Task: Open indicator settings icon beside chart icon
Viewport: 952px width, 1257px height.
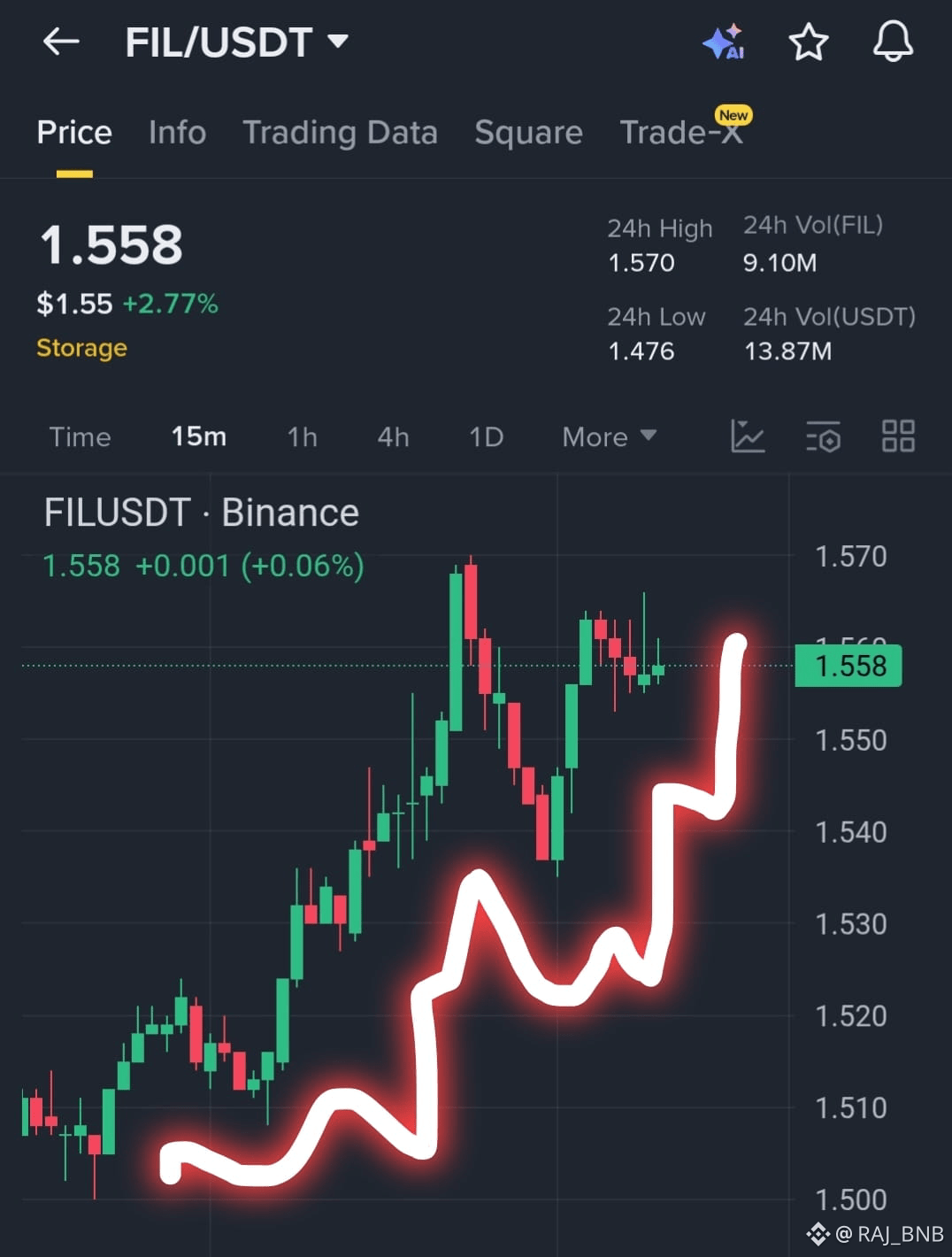Action: [x=823, y=436]
